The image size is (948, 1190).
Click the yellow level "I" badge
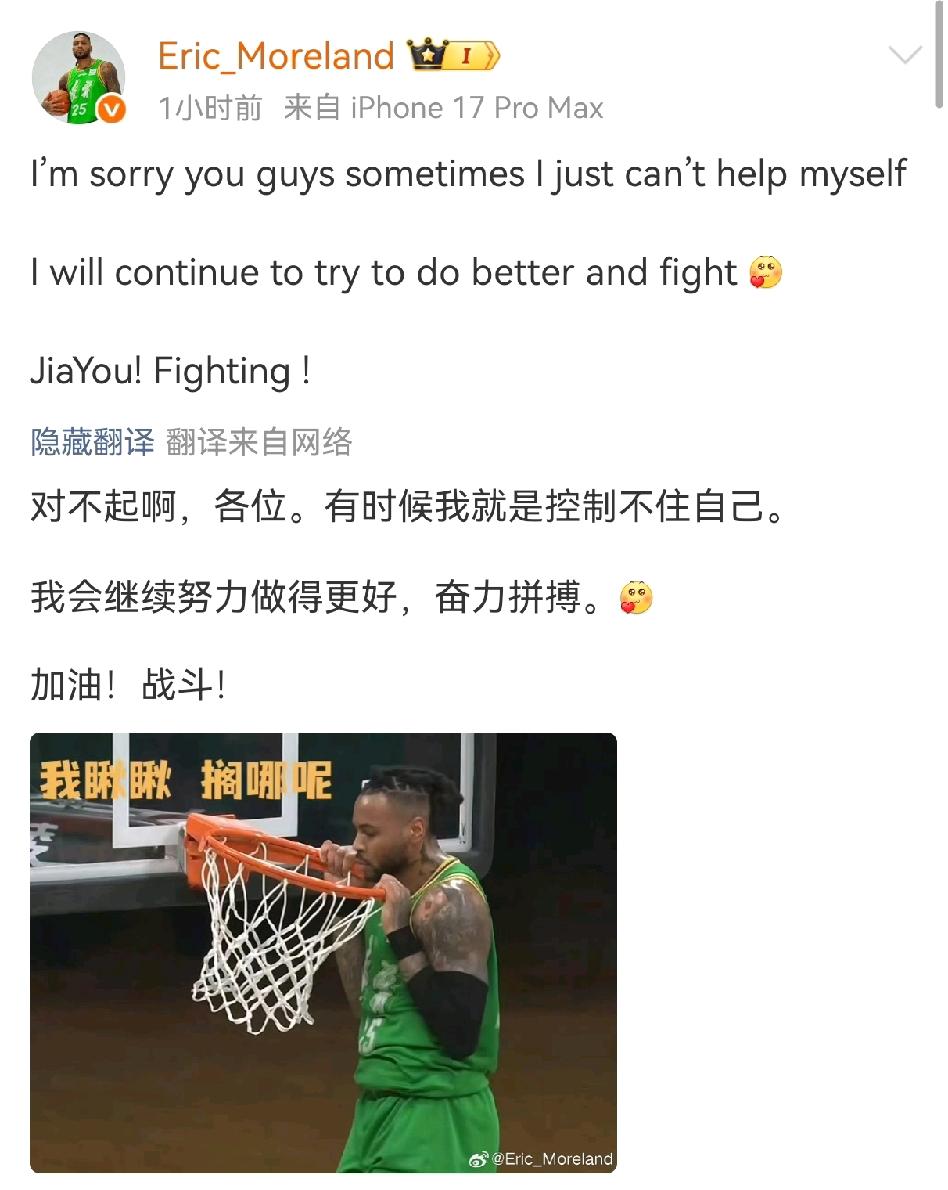(466, 56)
